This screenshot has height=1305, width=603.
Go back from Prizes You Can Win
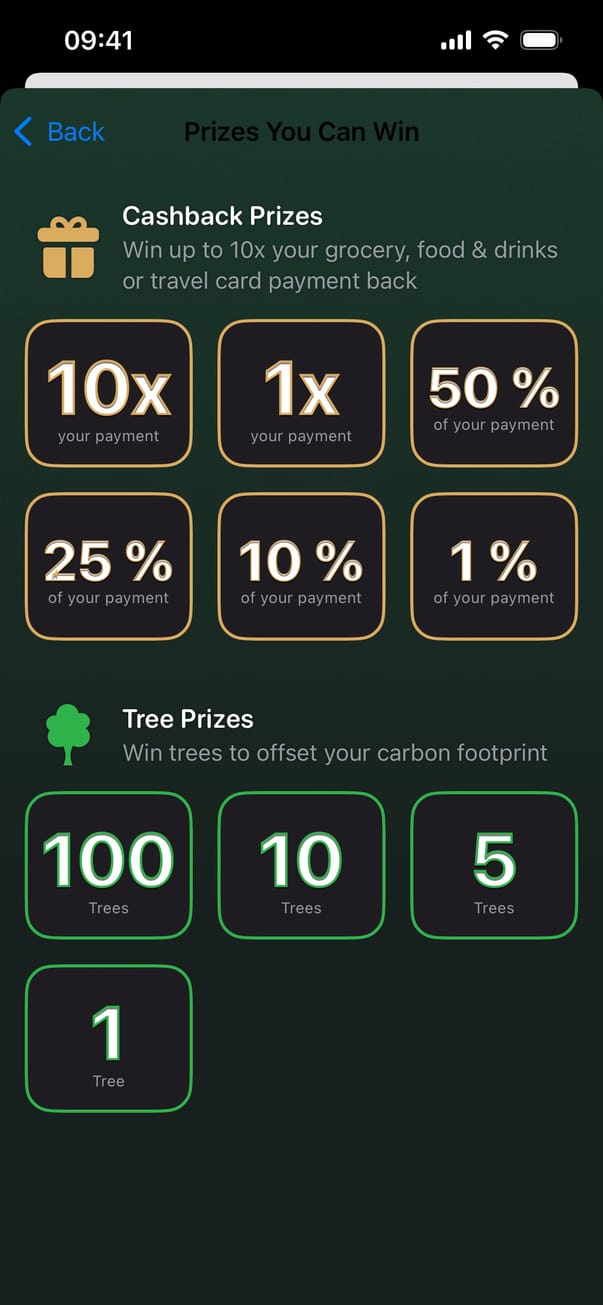pos(60,132)
